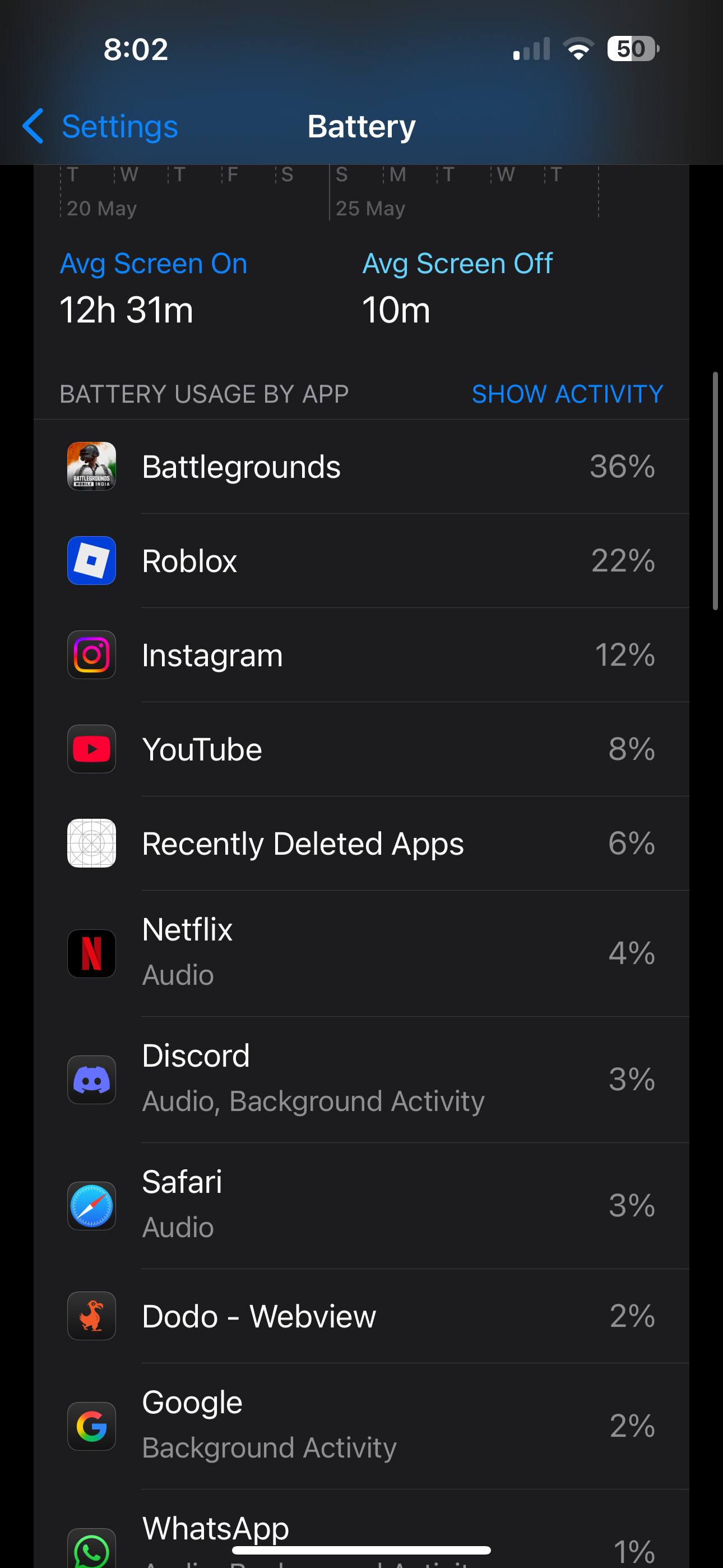Image resolution: width=723 pixels, height=1568 pixels.
Task: Tap the Instagram usage row
Action: click(361, 655)
